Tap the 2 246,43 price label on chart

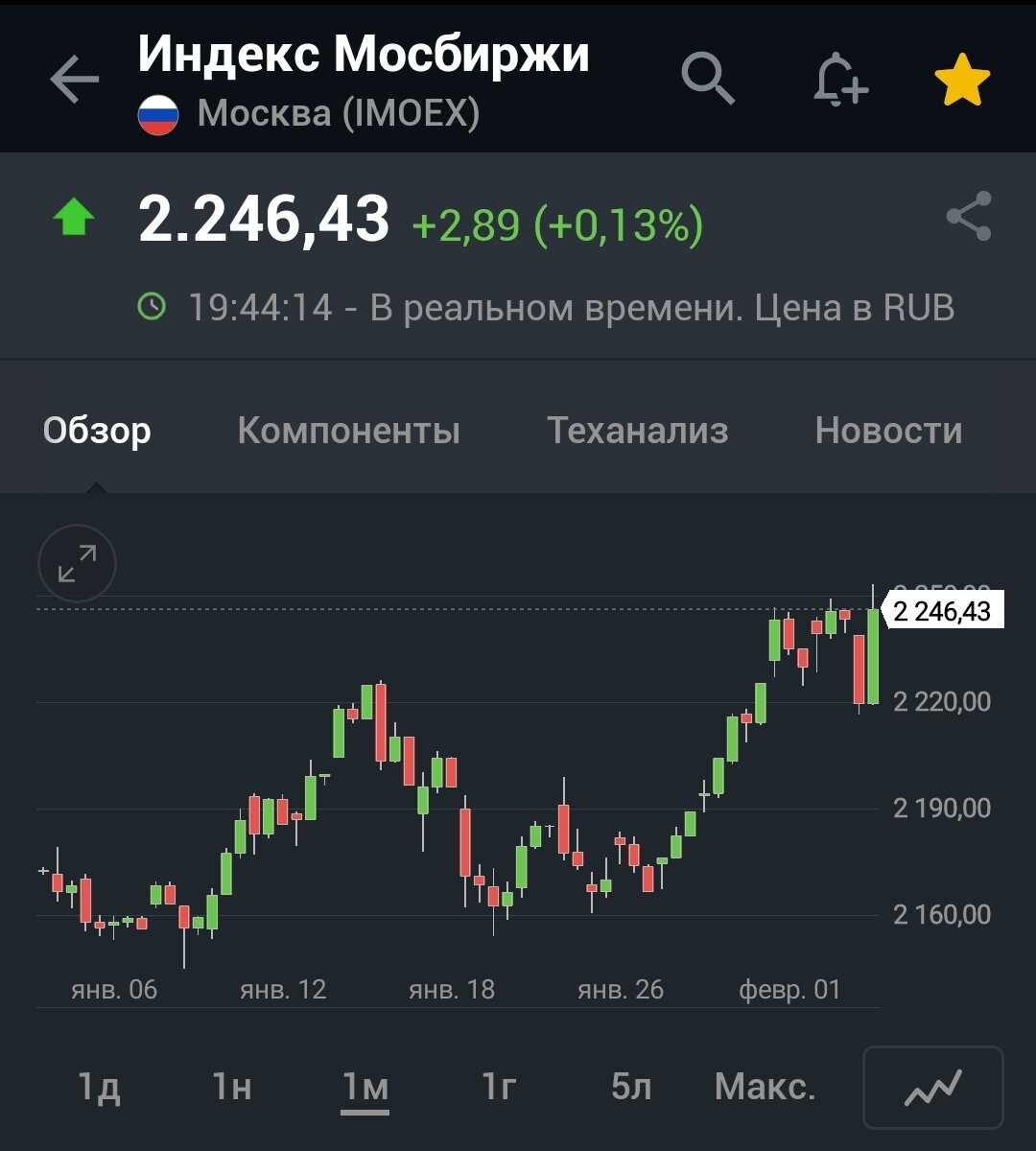(x=943, y=609)
